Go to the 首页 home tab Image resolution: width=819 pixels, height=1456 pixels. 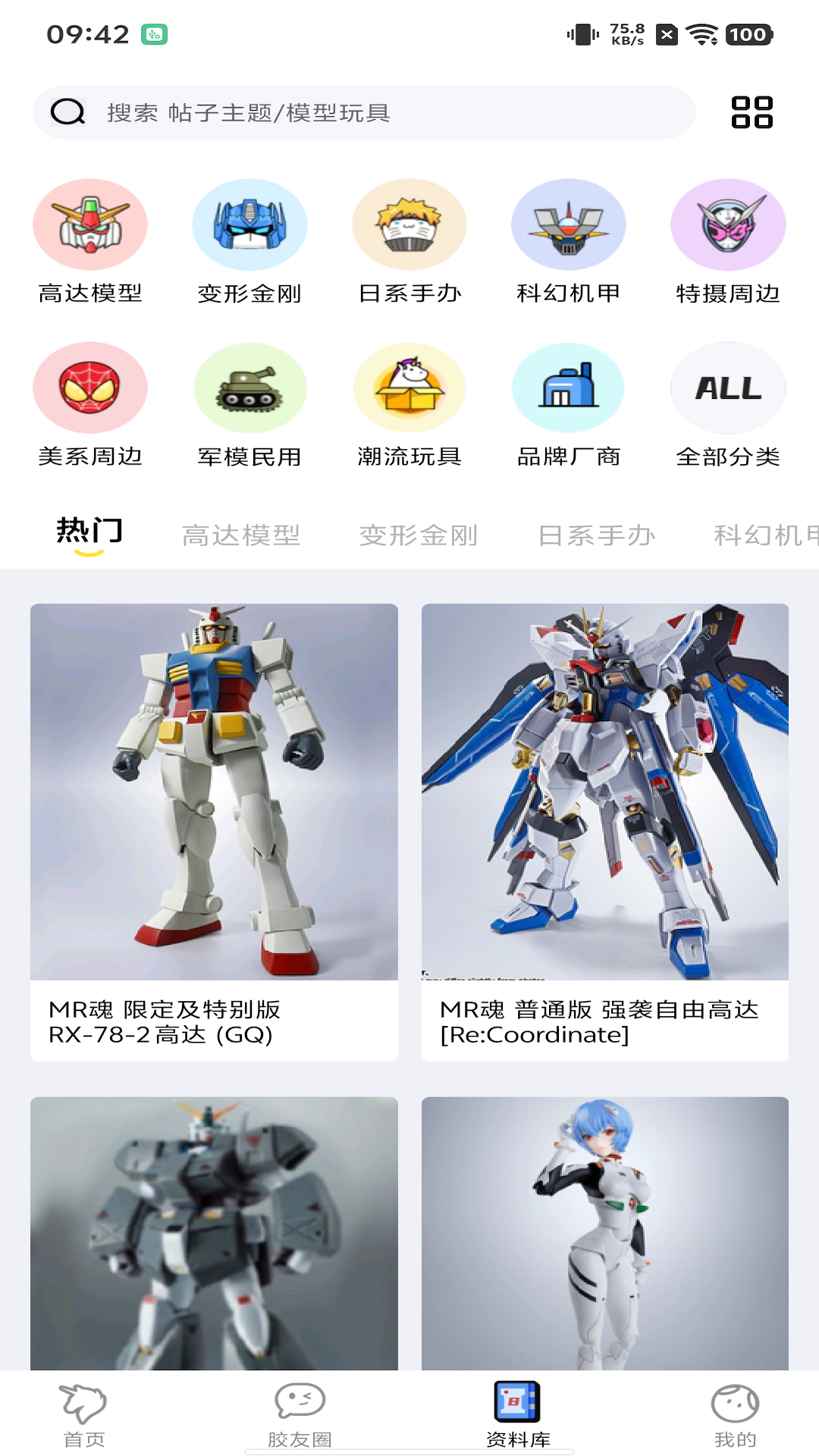(84, 1415)
